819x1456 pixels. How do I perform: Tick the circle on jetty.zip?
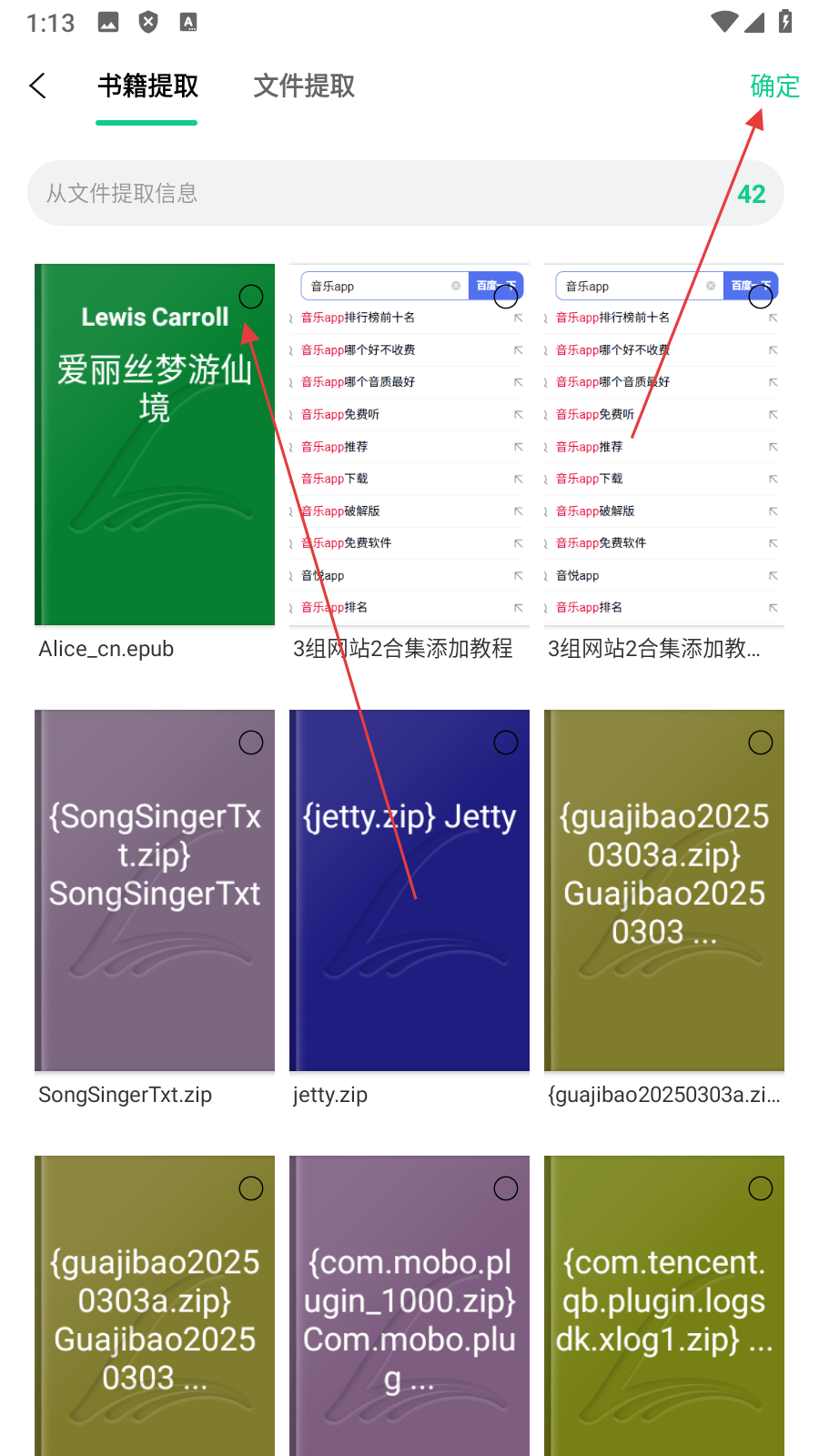(x=506, y=743)
